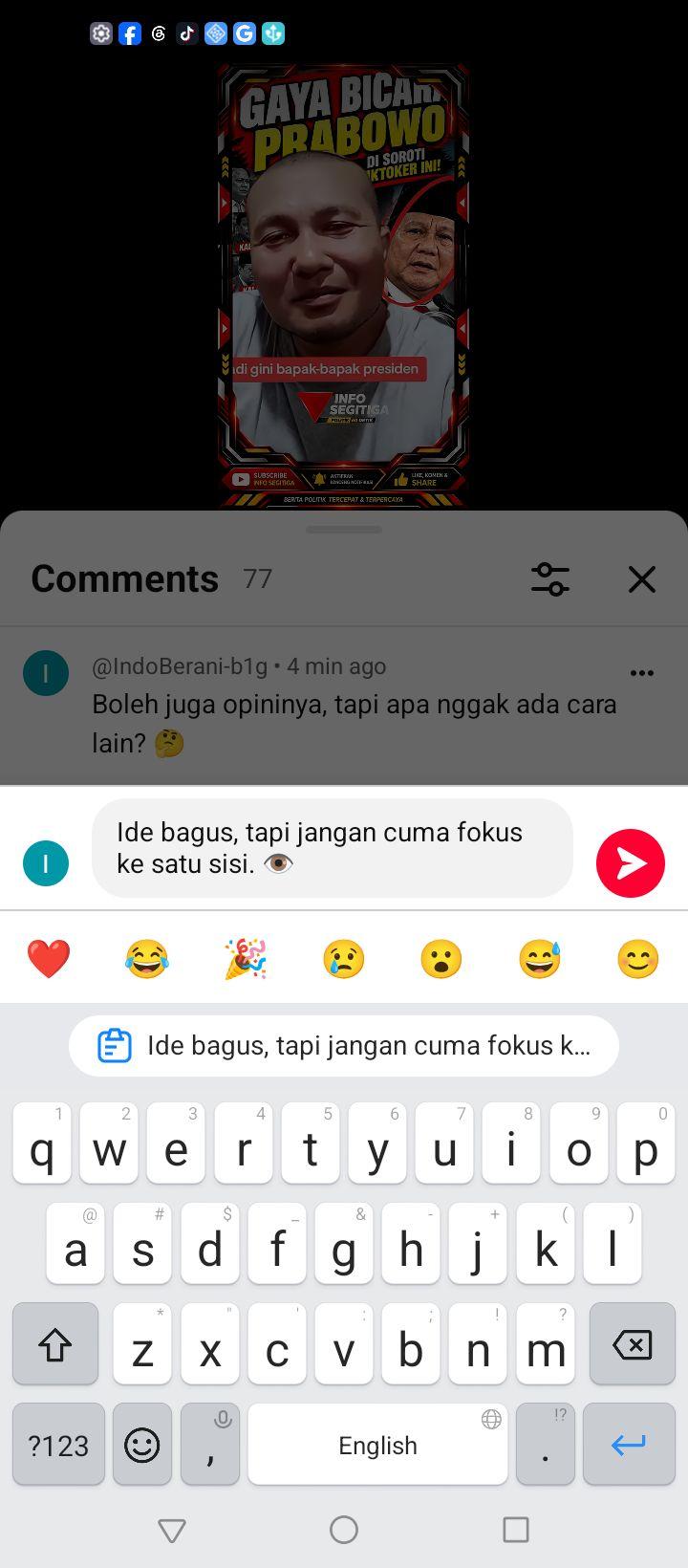Viewport: 688px width, 1568px height.
Task: Paste clipboard suggestion "Ide bagus, tapi jangan"
Action: point(344,1046)
